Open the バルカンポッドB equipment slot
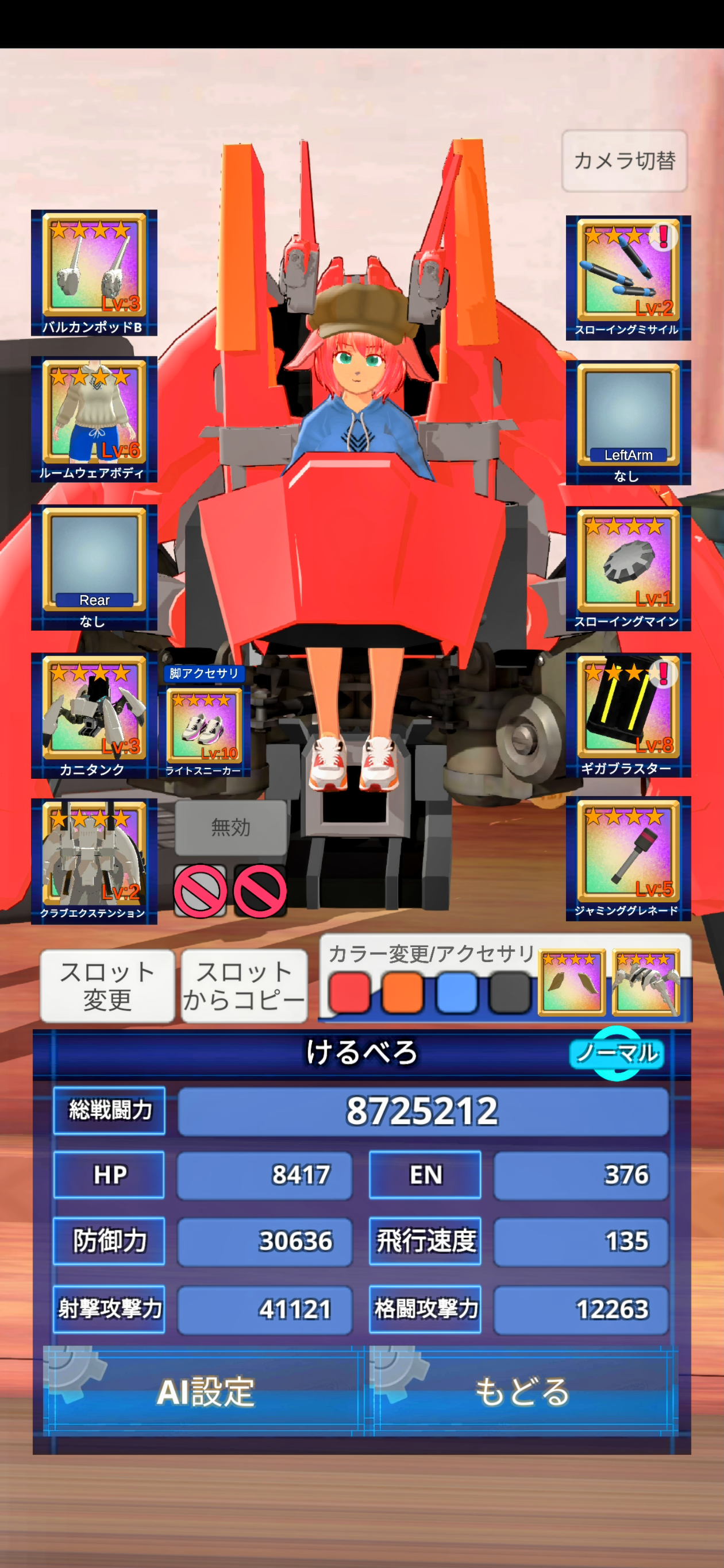 pyautogui.click(x=94, y=272)
